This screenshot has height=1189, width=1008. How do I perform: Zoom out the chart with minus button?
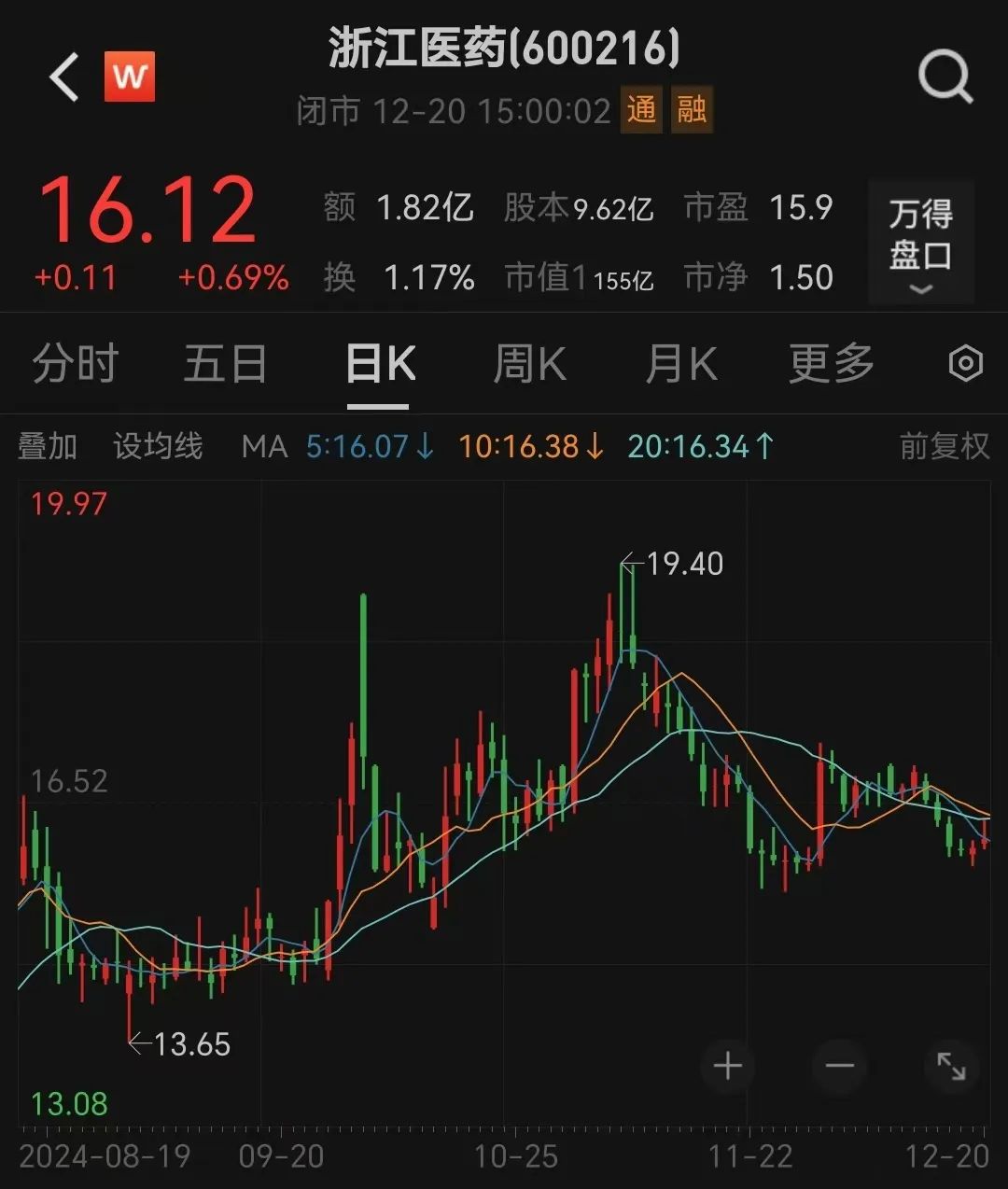[839, 1066]
